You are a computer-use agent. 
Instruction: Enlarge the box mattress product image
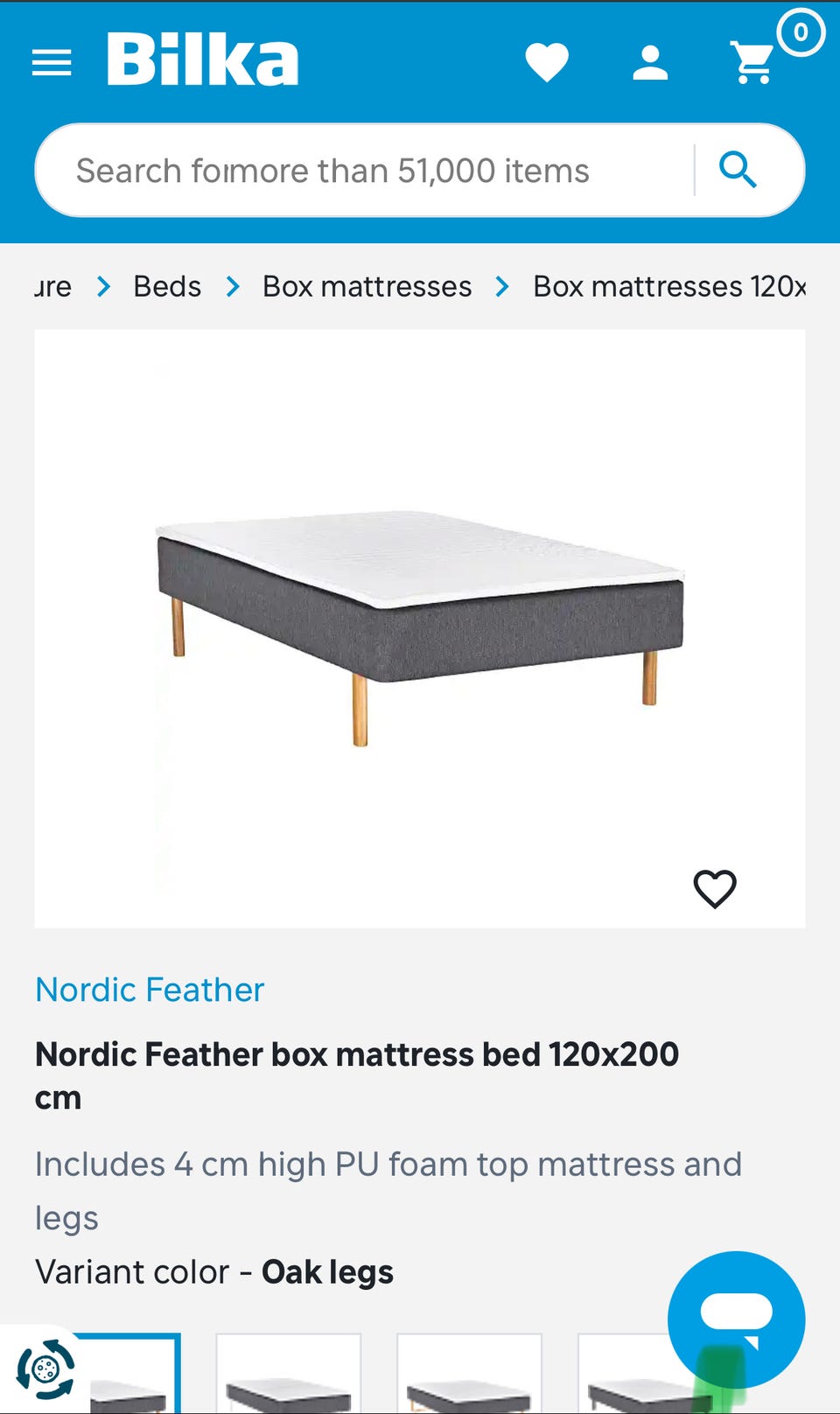pyautogui.click(x=420, y=628)
